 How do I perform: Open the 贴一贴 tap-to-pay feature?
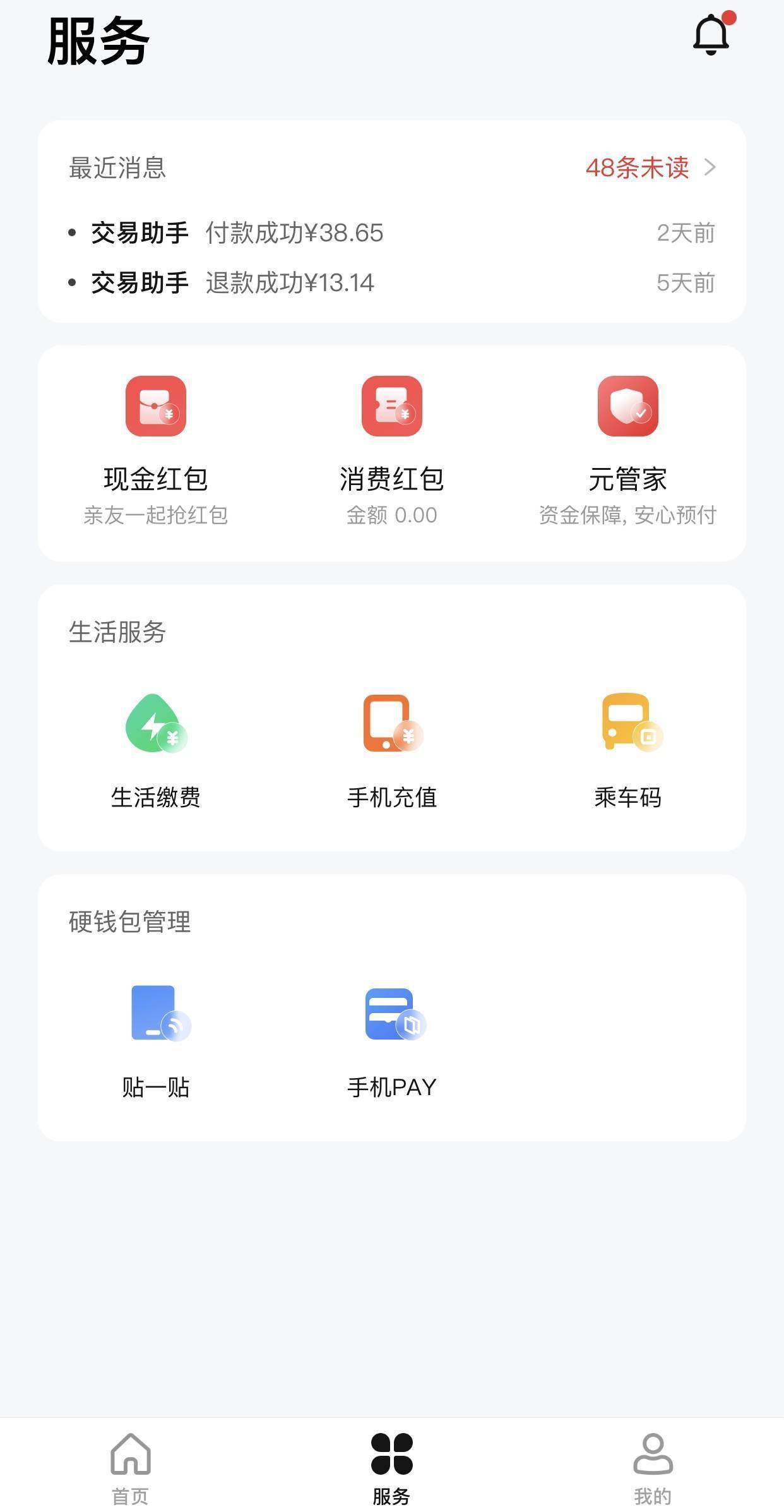tap(157, 1045)
